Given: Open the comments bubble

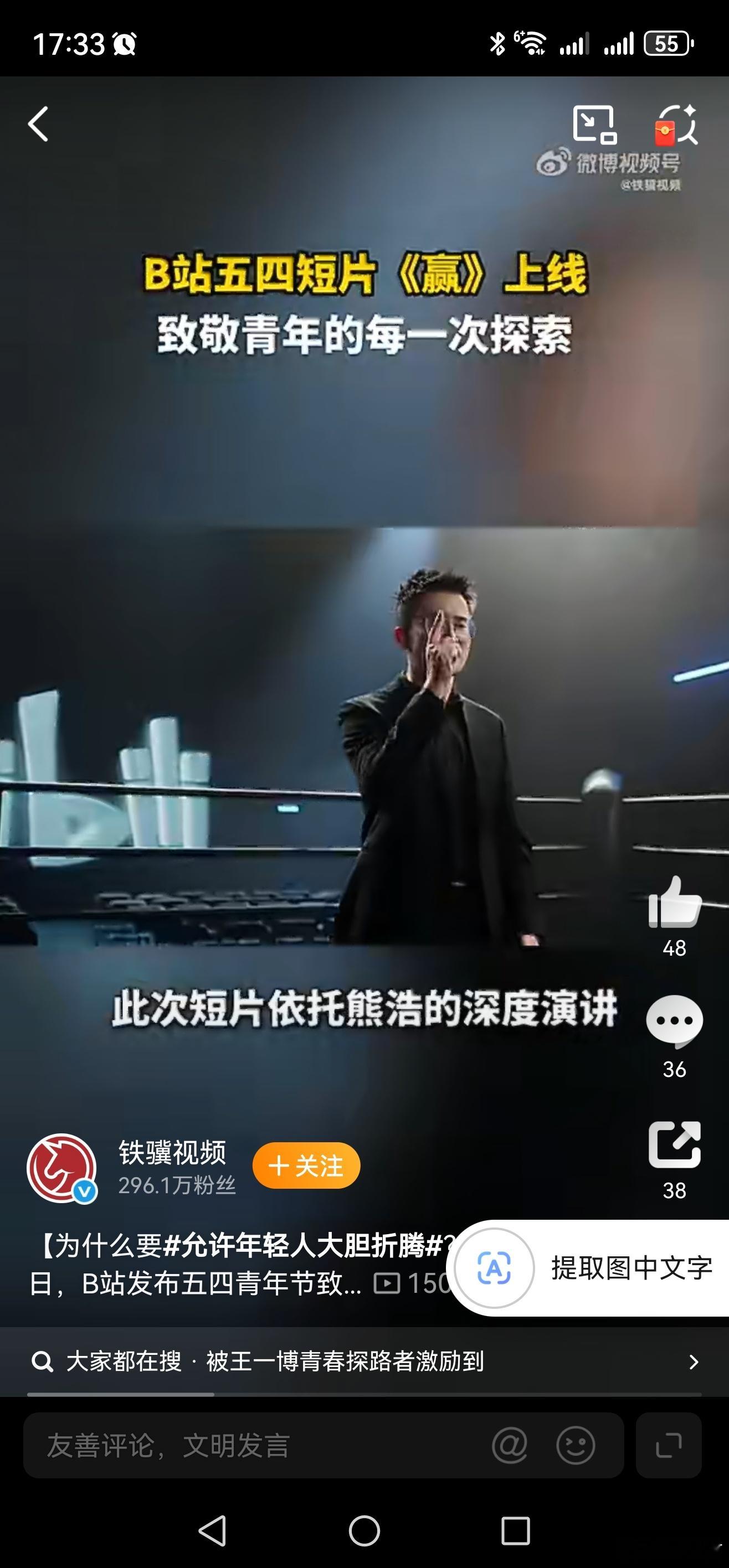Looking at the screenshot, I should click(674, 1022).
